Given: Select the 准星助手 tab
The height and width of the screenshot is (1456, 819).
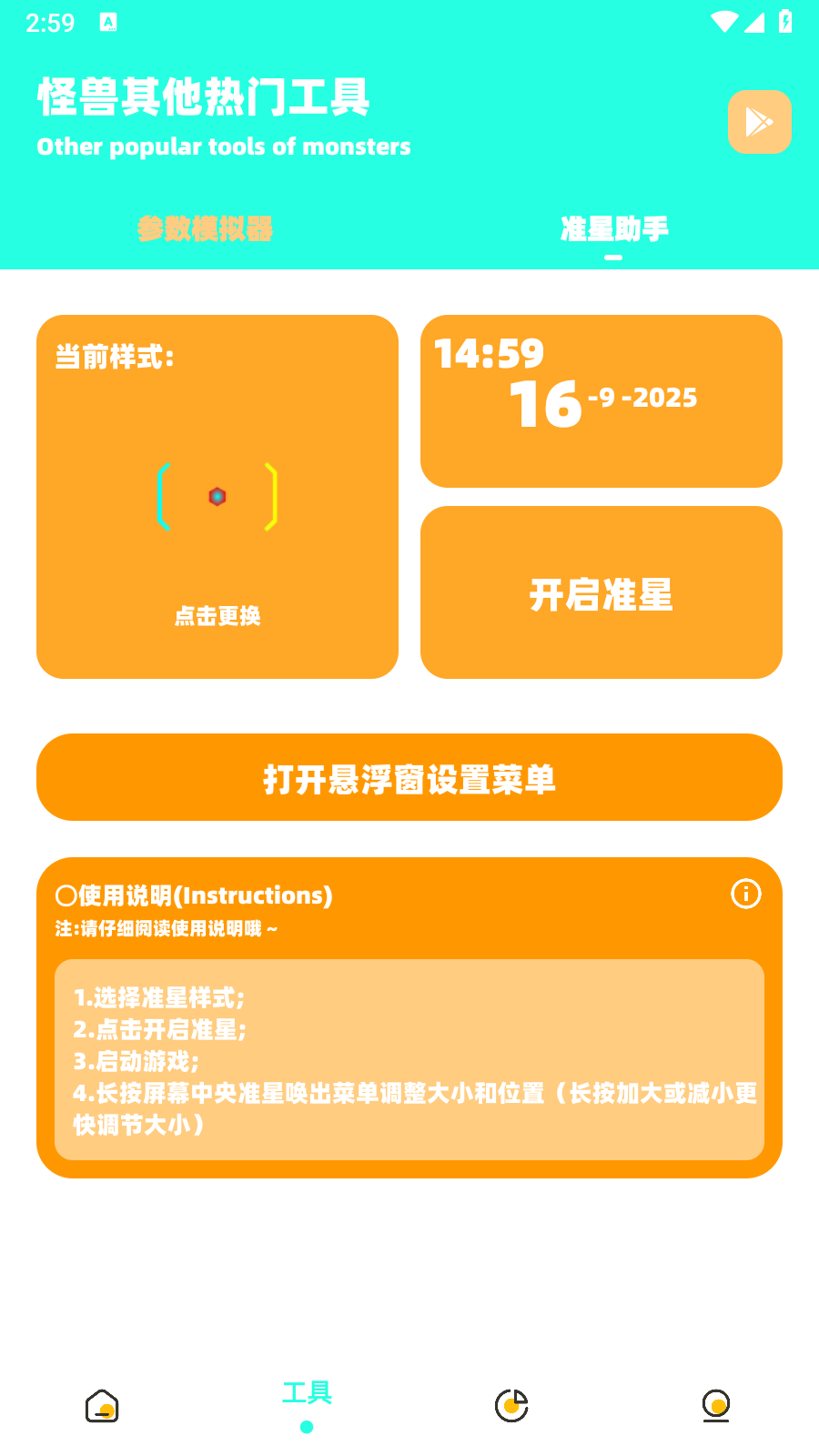Looking at the screenshot, I should click(613, 230).
